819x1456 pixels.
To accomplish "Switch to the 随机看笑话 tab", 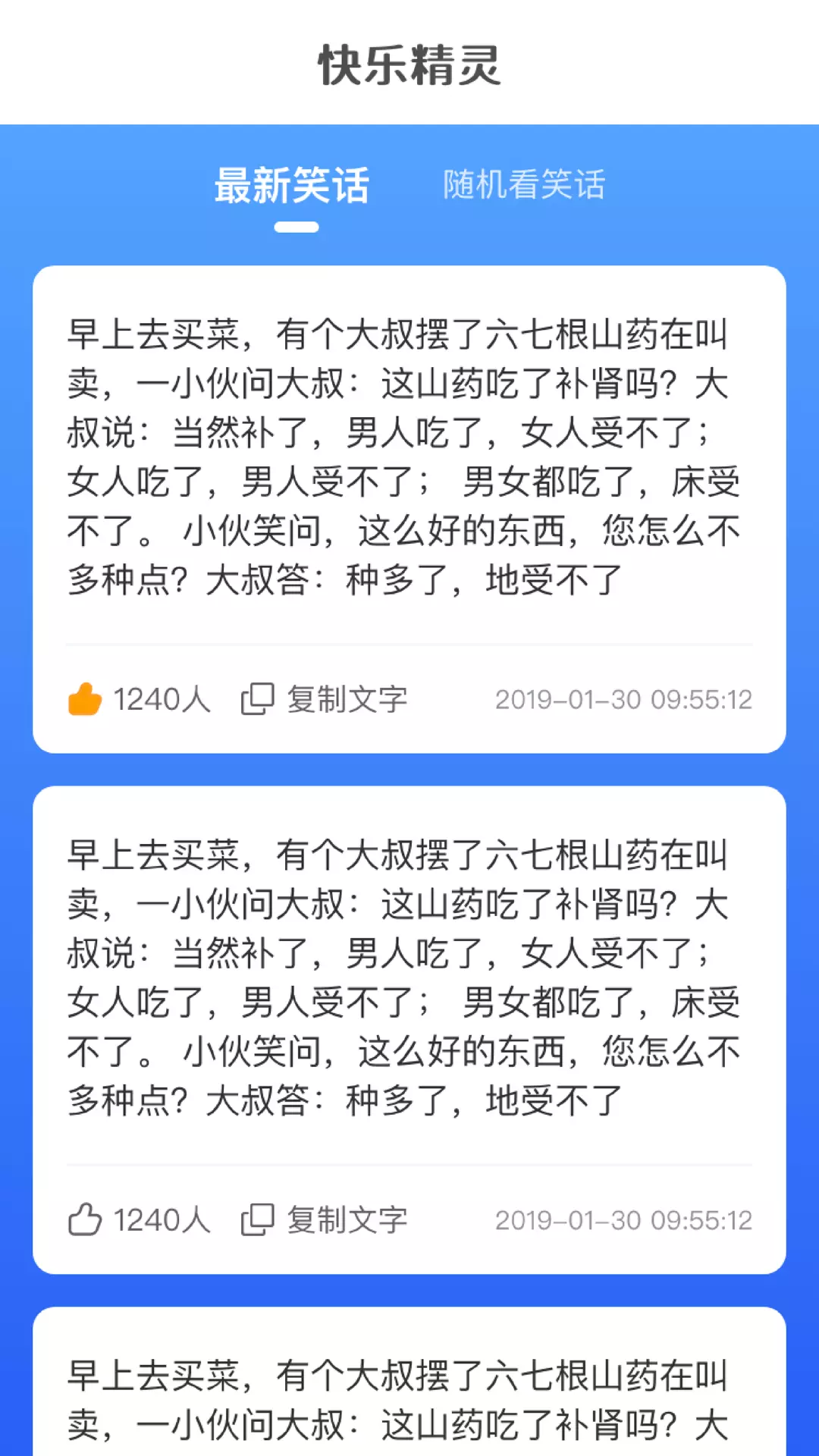I will point(524,184).
